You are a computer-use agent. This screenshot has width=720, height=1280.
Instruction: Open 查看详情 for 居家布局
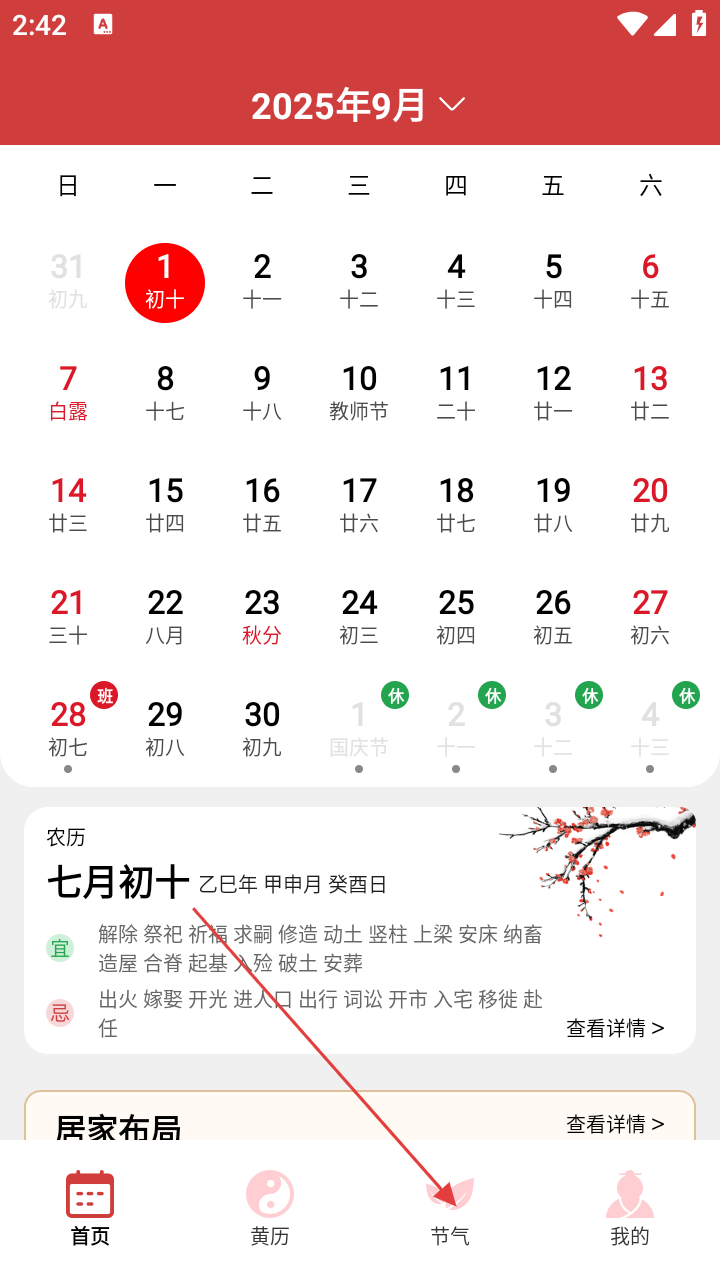615,1124
